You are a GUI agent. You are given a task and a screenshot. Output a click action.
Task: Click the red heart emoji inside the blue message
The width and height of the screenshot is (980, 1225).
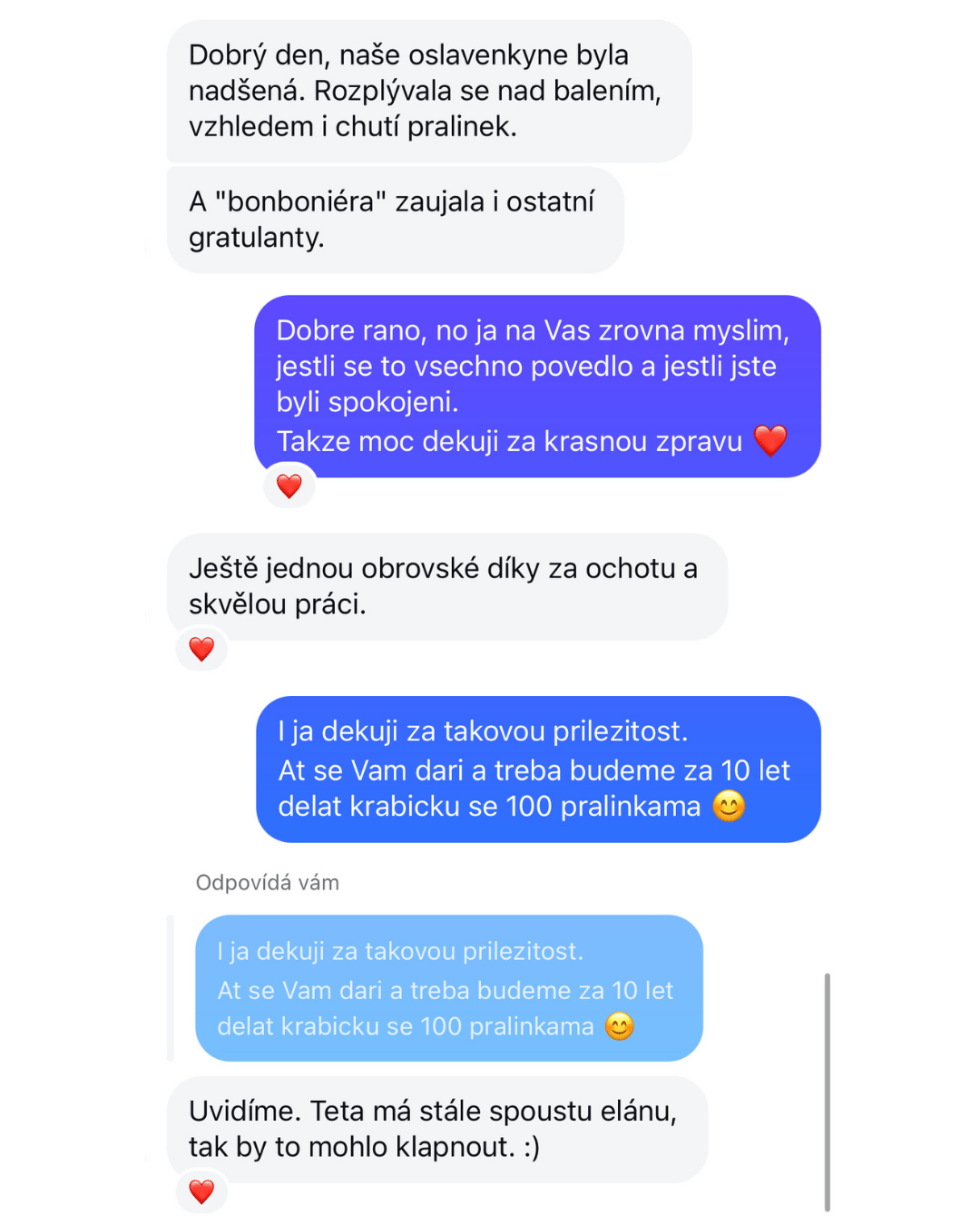tap(771, 442)
